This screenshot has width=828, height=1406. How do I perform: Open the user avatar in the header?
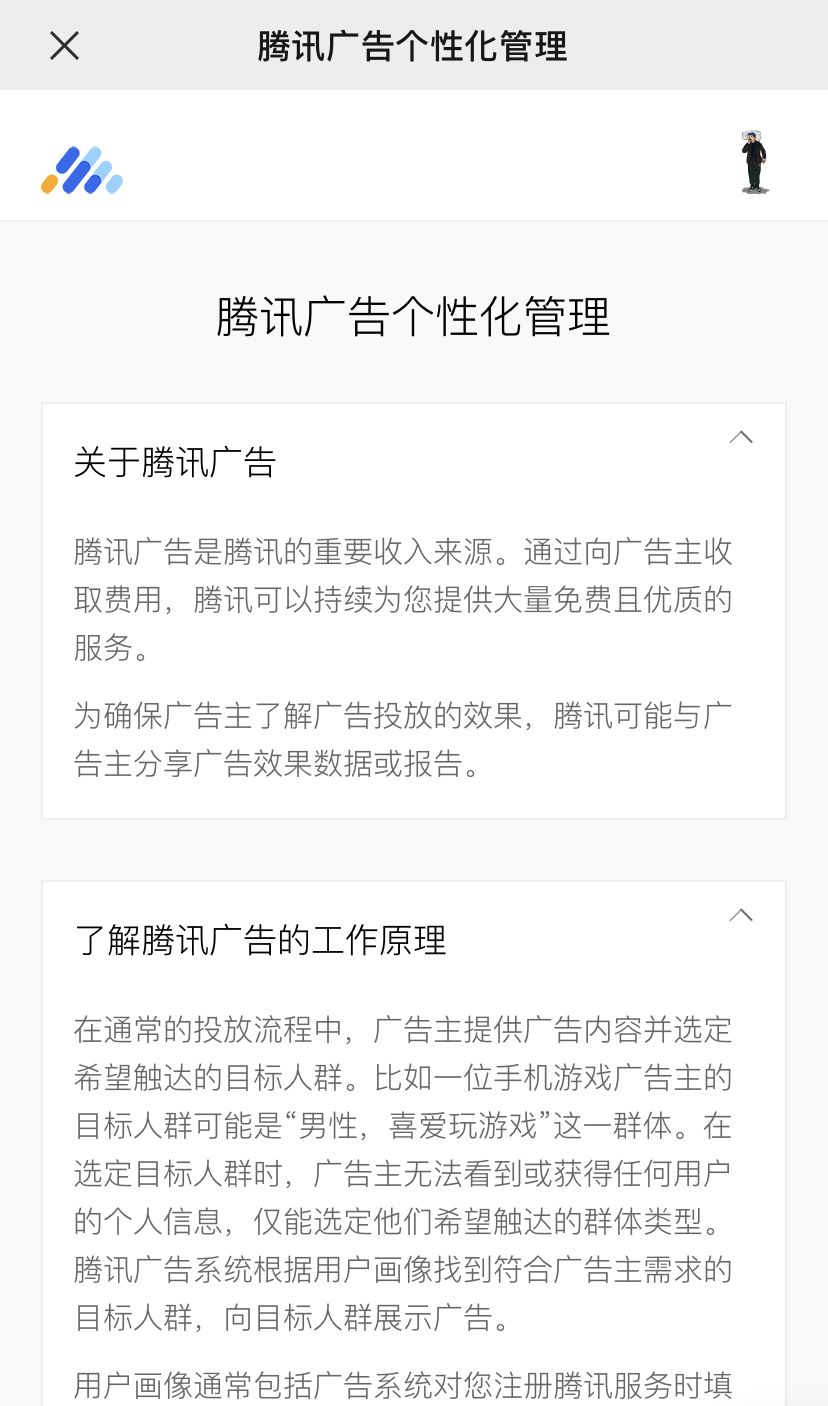click(754, 161)
